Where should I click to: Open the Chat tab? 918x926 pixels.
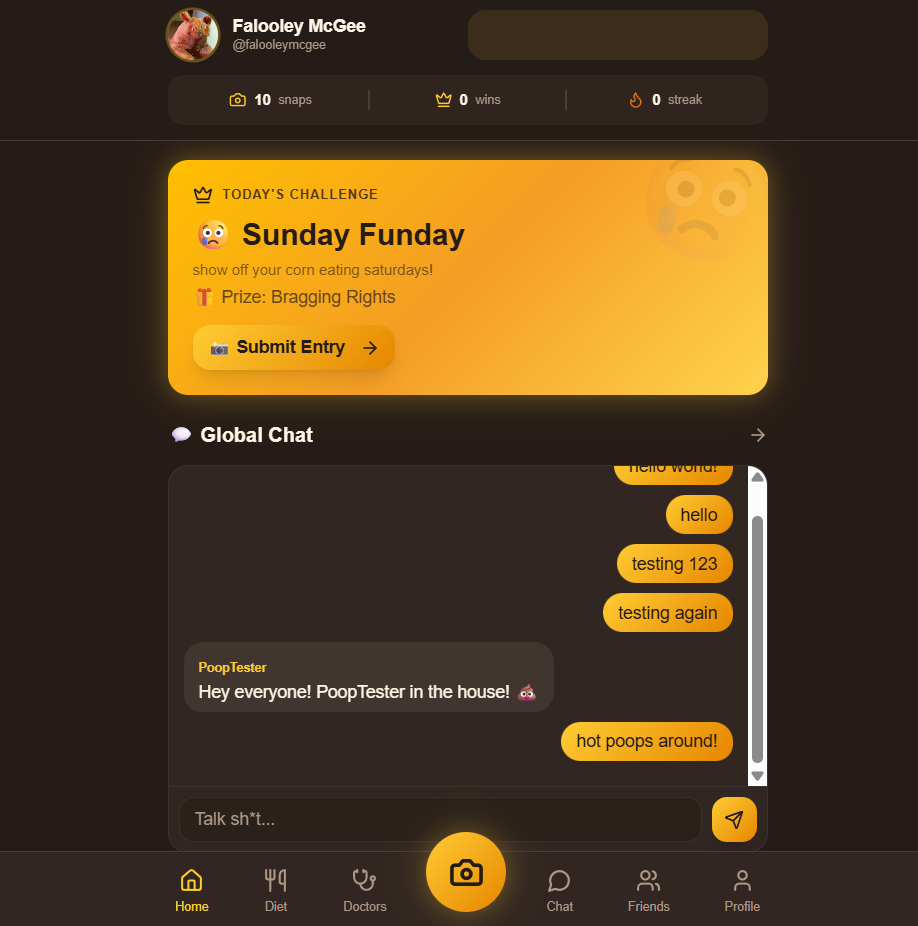tap(560, 890)
